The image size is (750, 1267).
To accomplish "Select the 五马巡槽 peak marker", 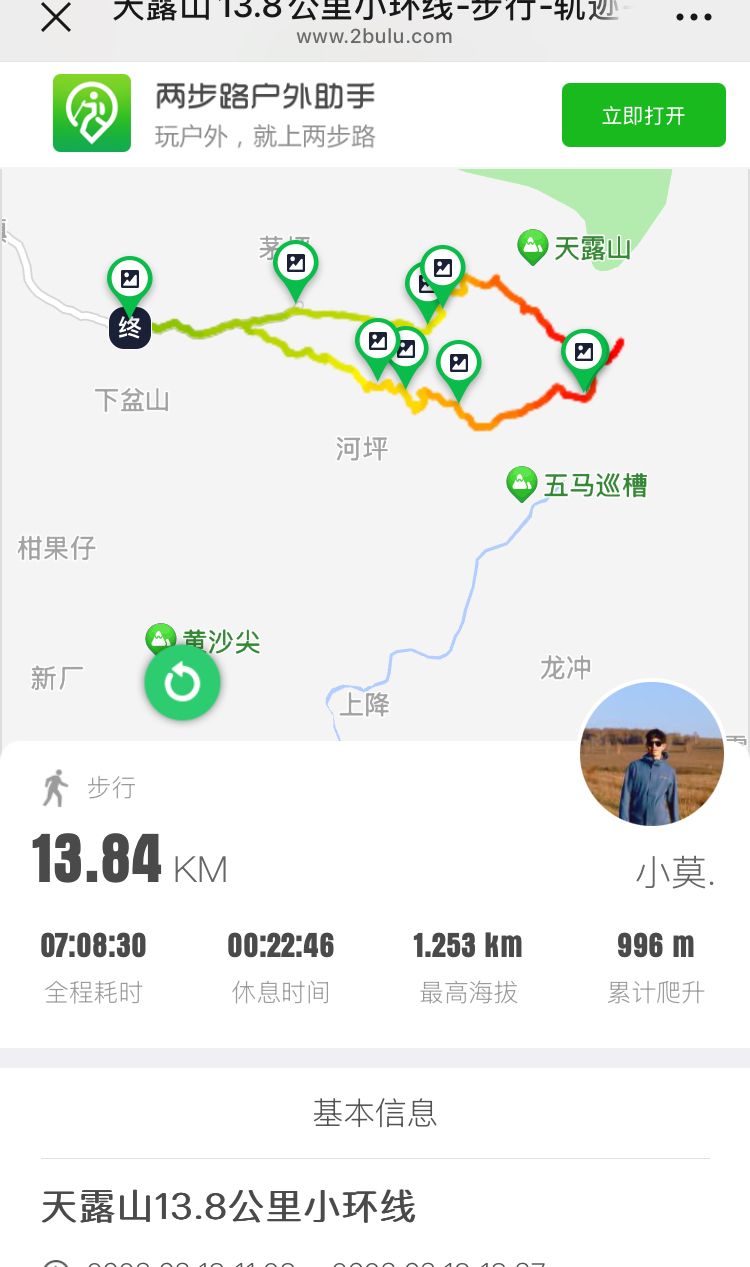I will 521,484.
